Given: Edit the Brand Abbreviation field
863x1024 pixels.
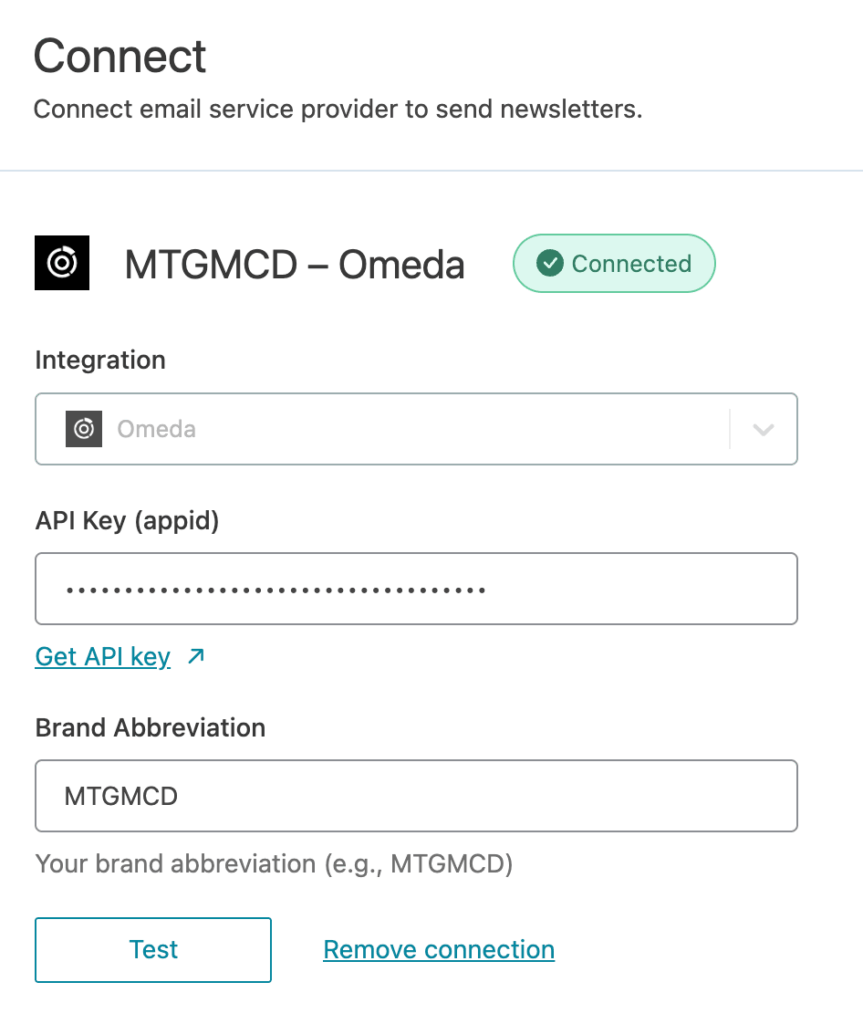Looking at the screenshot, I should (415, 796).
